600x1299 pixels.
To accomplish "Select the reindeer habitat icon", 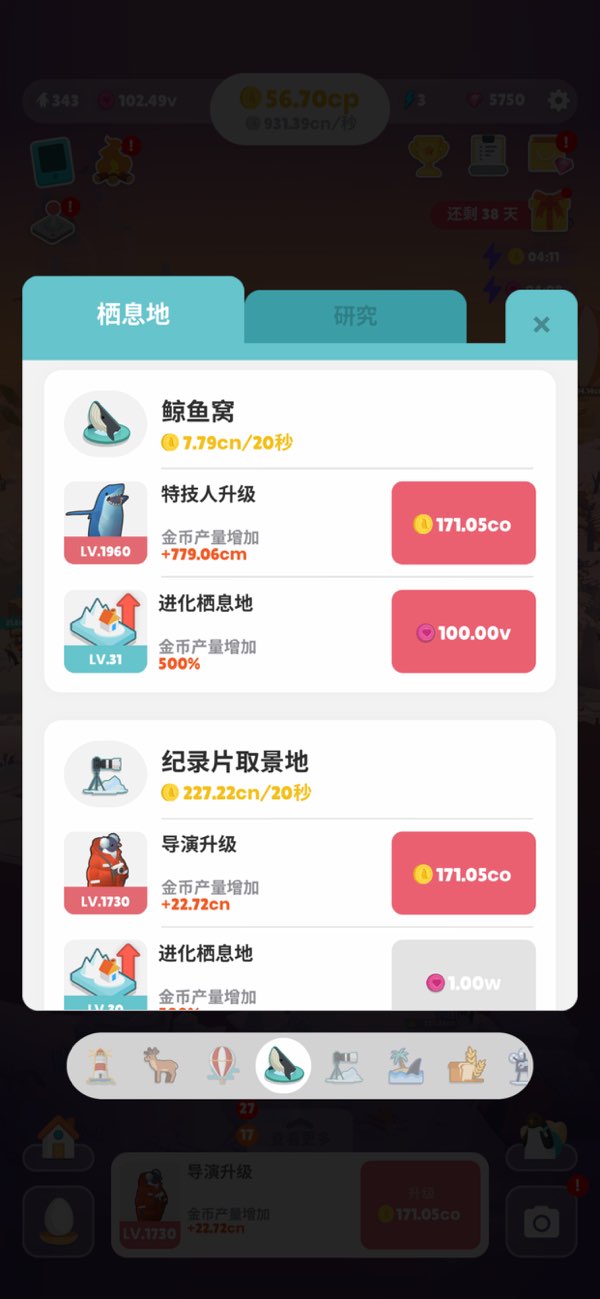I will [x=160, y=1066].
